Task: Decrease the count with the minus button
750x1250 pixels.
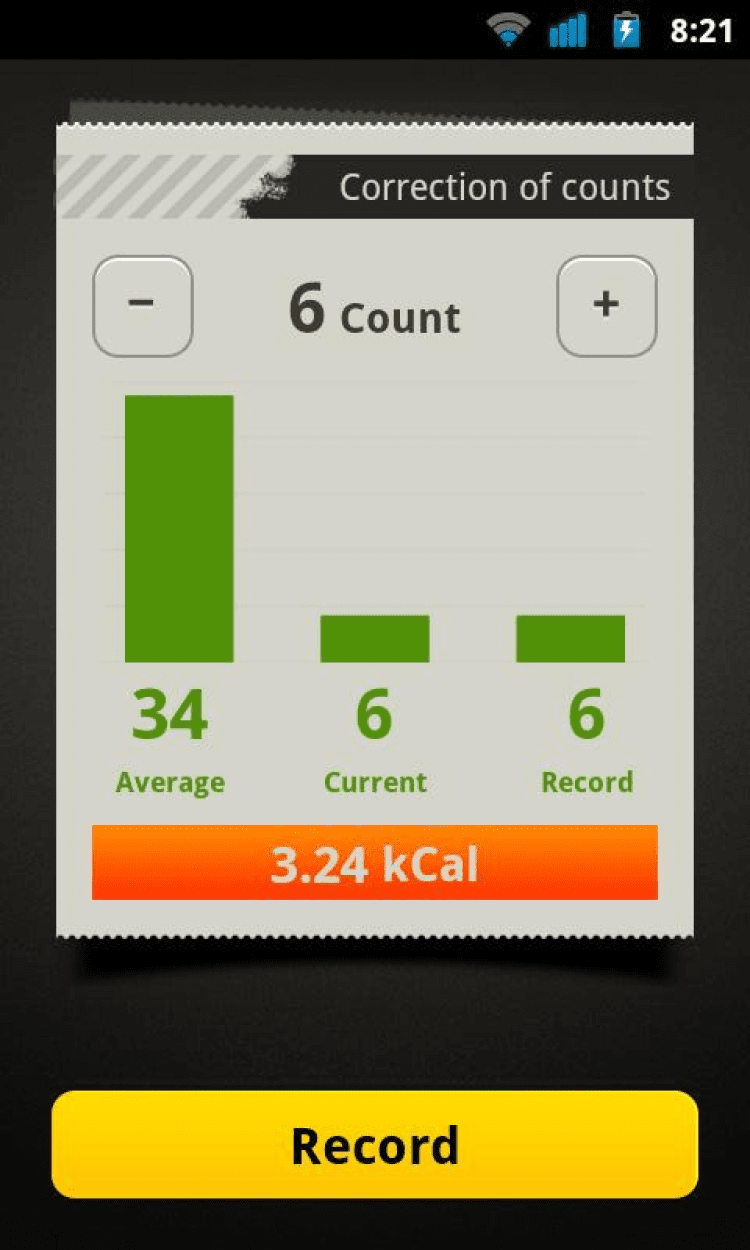Action: pyautogui.click(x=142, y=306)
